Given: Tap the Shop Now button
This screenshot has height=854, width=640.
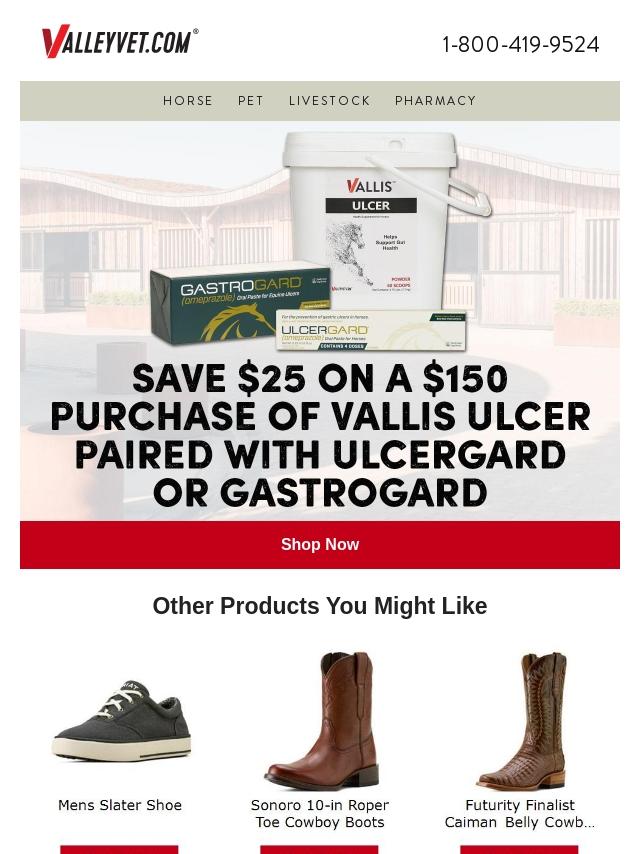Looking at the screenshot, I should click(x=320, y=545).
